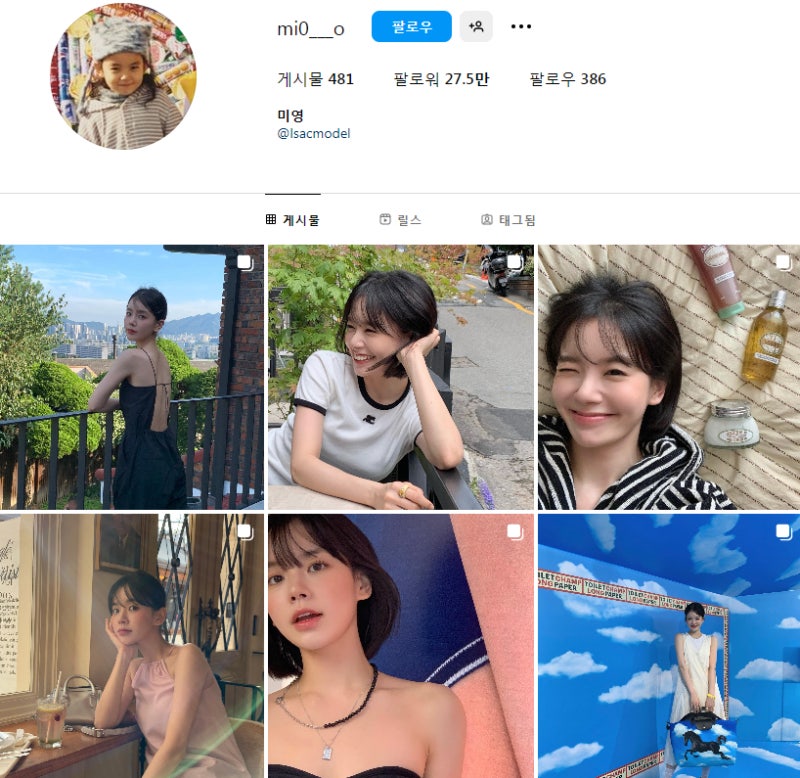Open the black dress balcony post
This screenshot has height=778, width=800.
click(x=132, y=377)
